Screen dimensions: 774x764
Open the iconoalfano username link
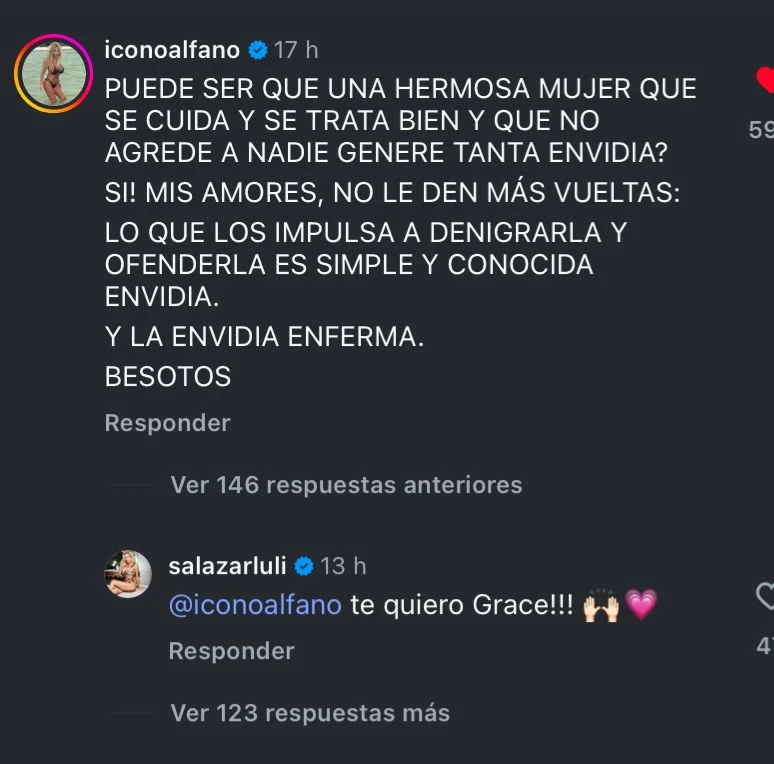pos(172,49)
